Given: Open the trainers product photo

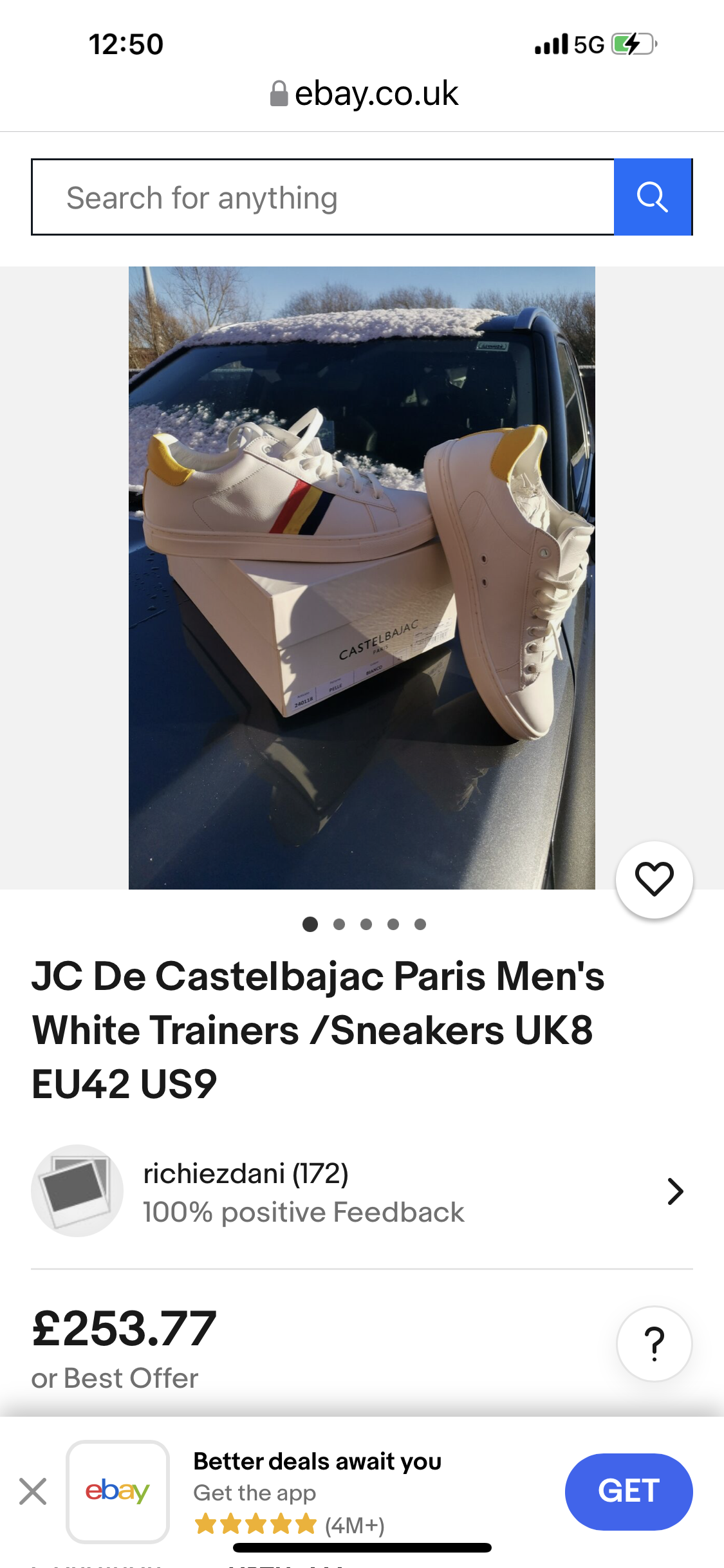Looking at the screenshot, I should [x=362, y=577].
